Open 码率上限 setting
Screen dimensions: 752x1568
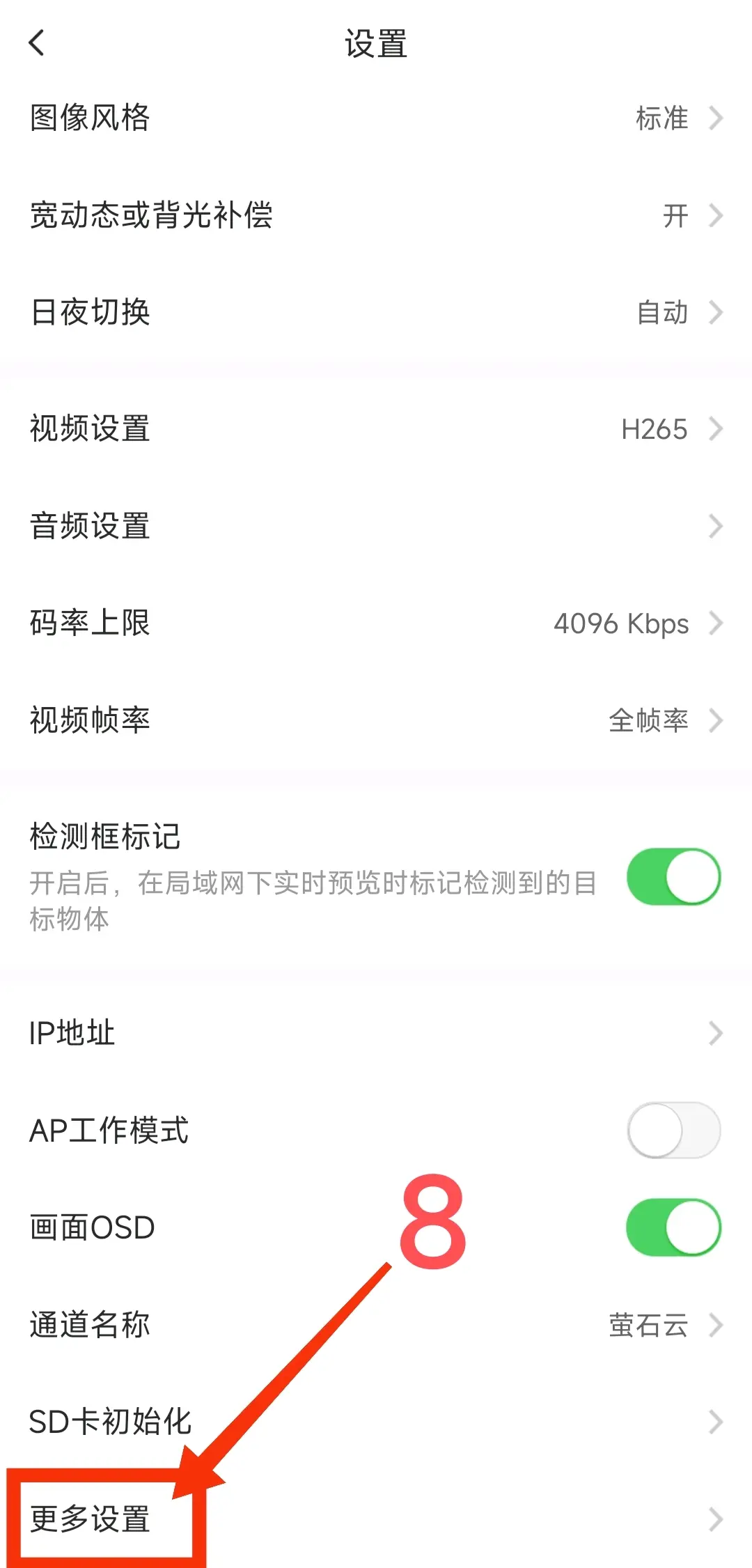tap(376, 623)
